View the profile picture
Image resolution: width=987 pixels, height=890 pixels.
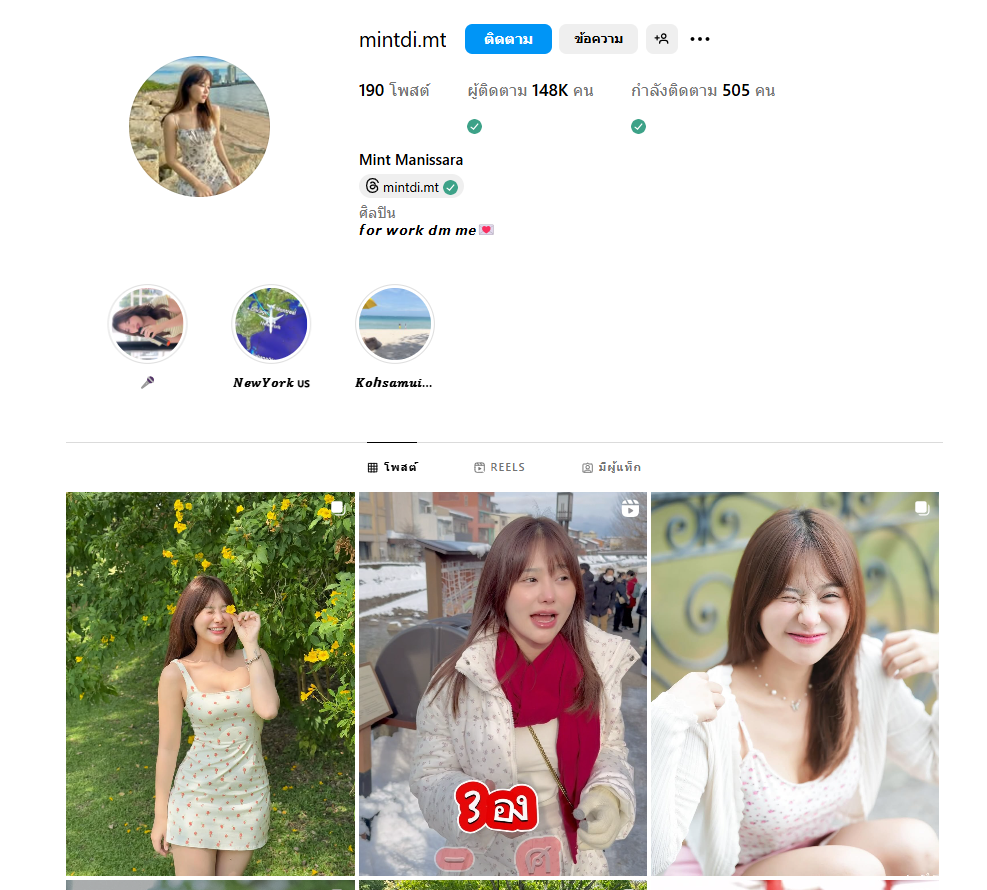click(x=199, y=126)
